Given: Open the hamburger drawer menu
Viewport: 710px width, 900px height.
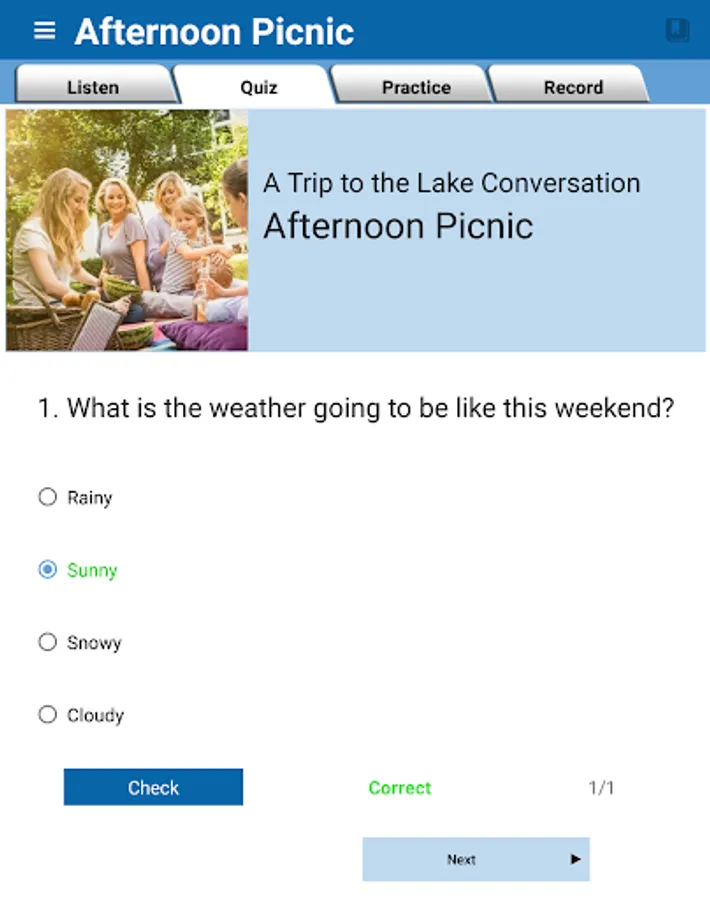Looking at the screenshot, I should (44, 31).
